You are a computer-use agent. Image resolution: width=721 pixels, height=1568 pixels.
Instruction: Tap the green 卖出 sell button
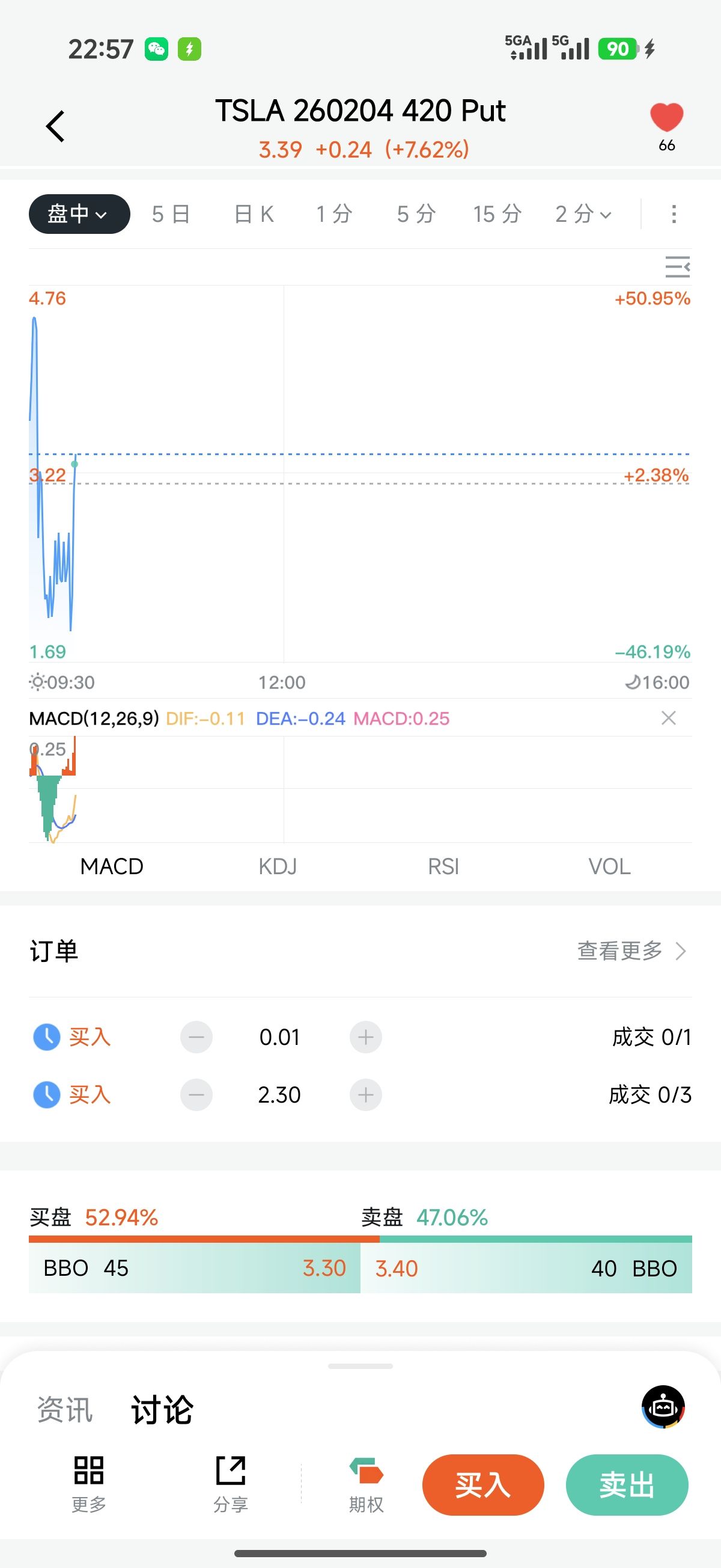coord(627,1485)
